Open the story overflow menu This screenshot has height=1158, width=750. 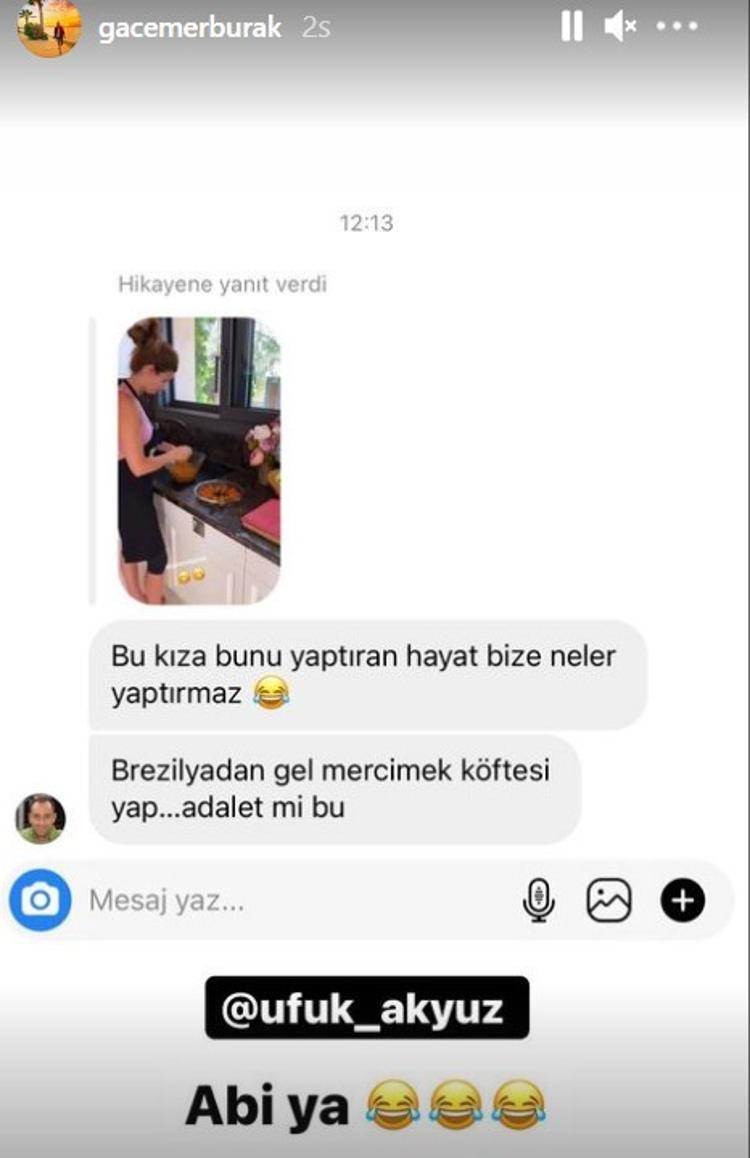(x=676, y=27)
